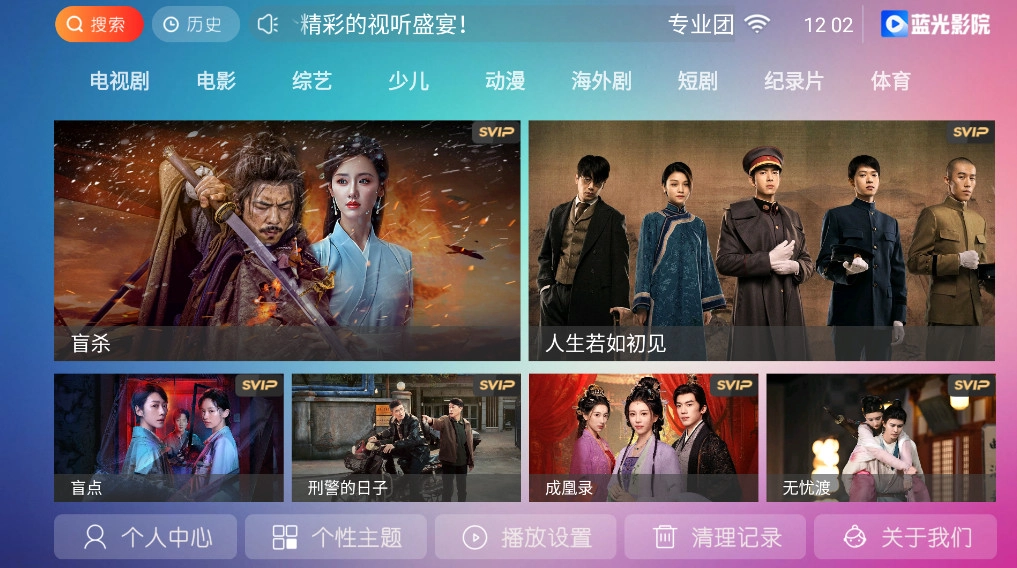The image size is (1017, 568).
Task: Play the featured show 盲杀
Action: pos(287,240)
